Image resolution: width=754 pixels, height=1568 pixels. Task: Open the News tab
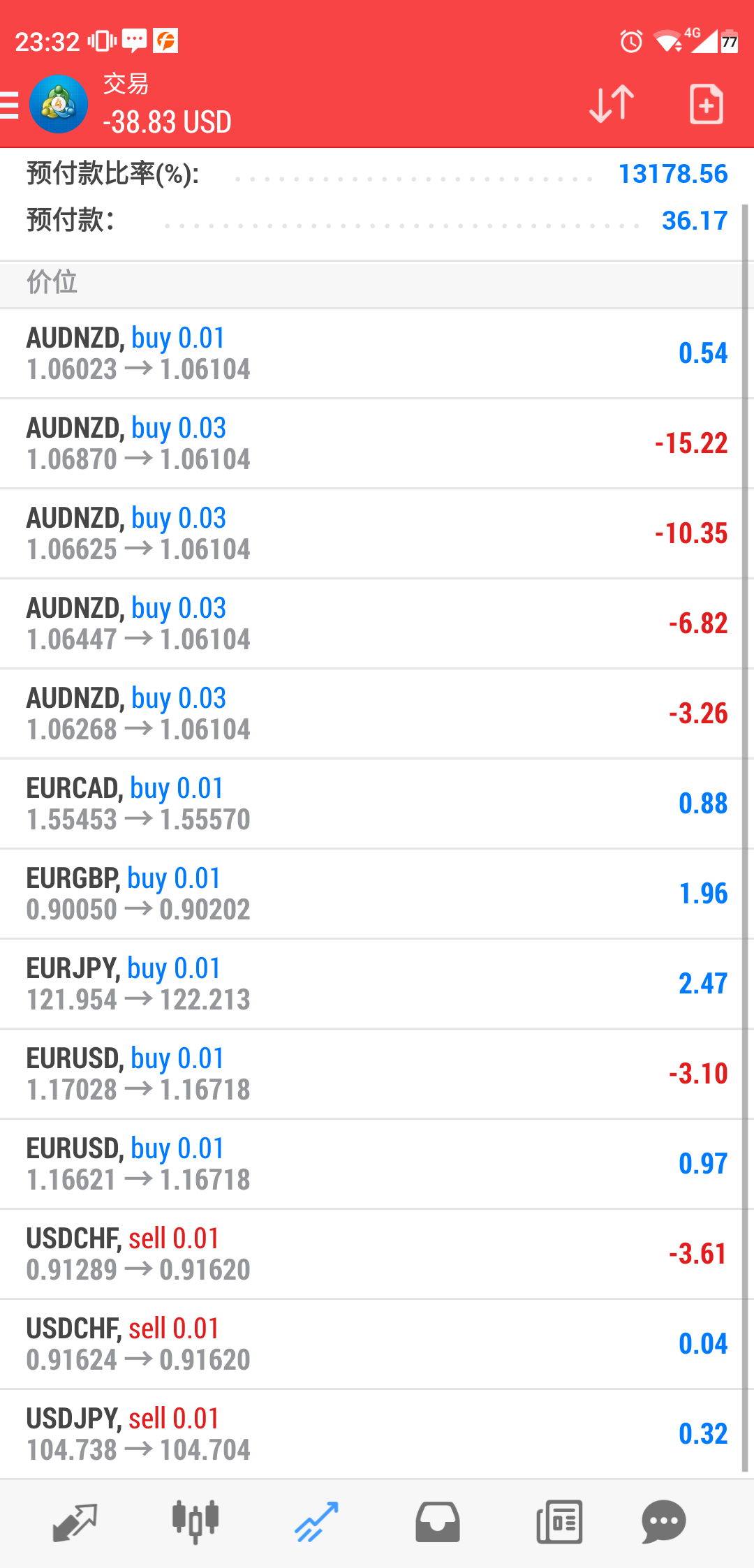point(559,1522)
